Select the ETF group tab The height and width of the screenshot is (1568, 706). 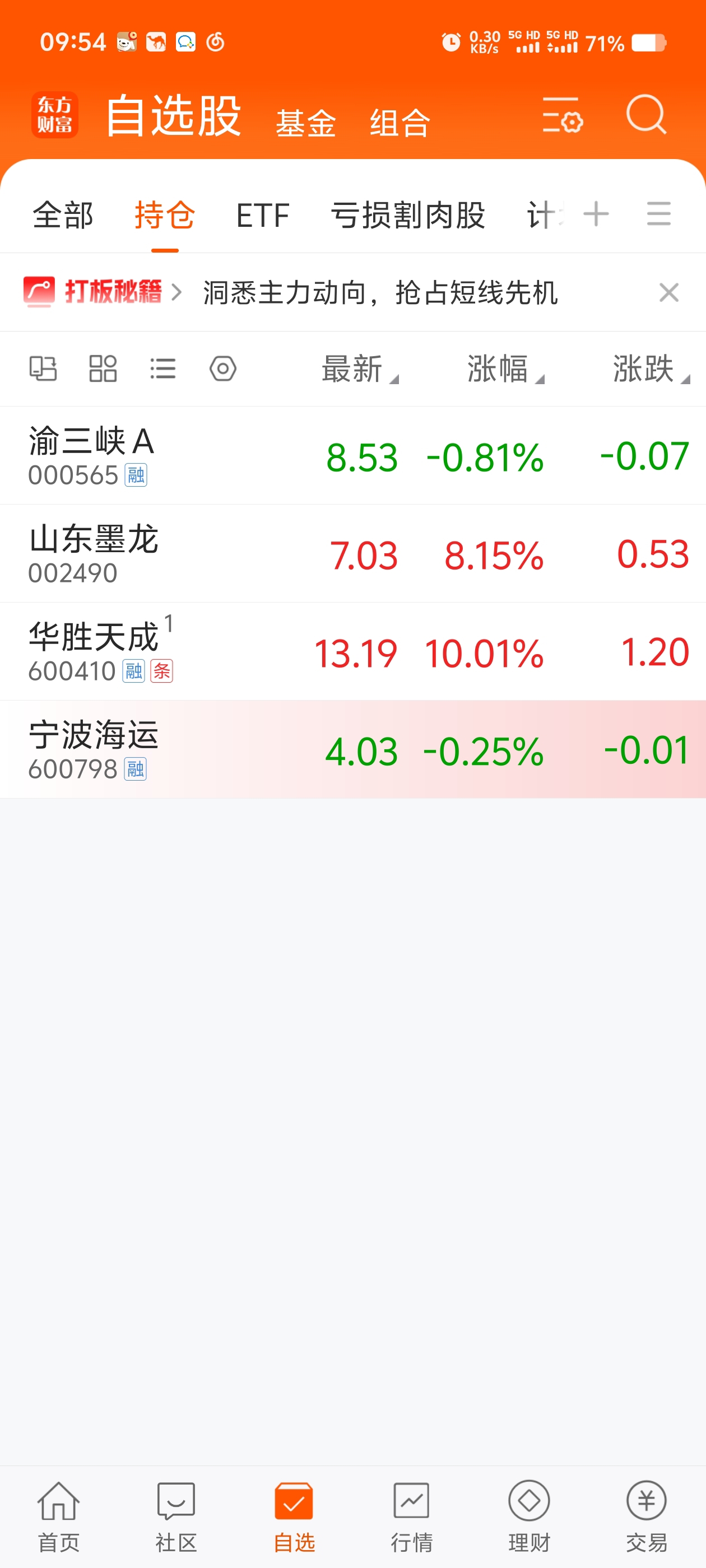point(263,215)
